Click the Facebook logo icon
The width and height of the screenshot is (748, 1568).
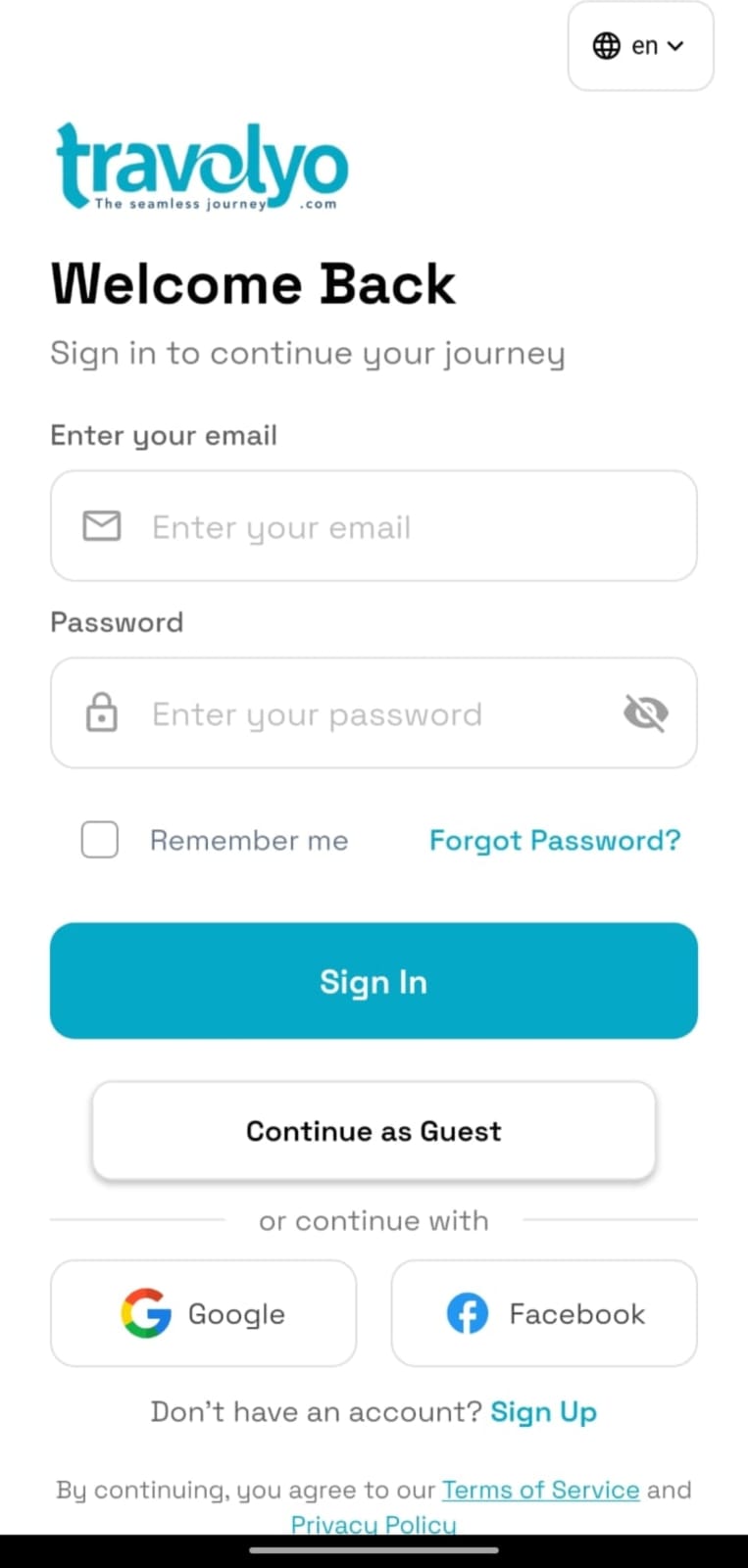coord(468,1313)
